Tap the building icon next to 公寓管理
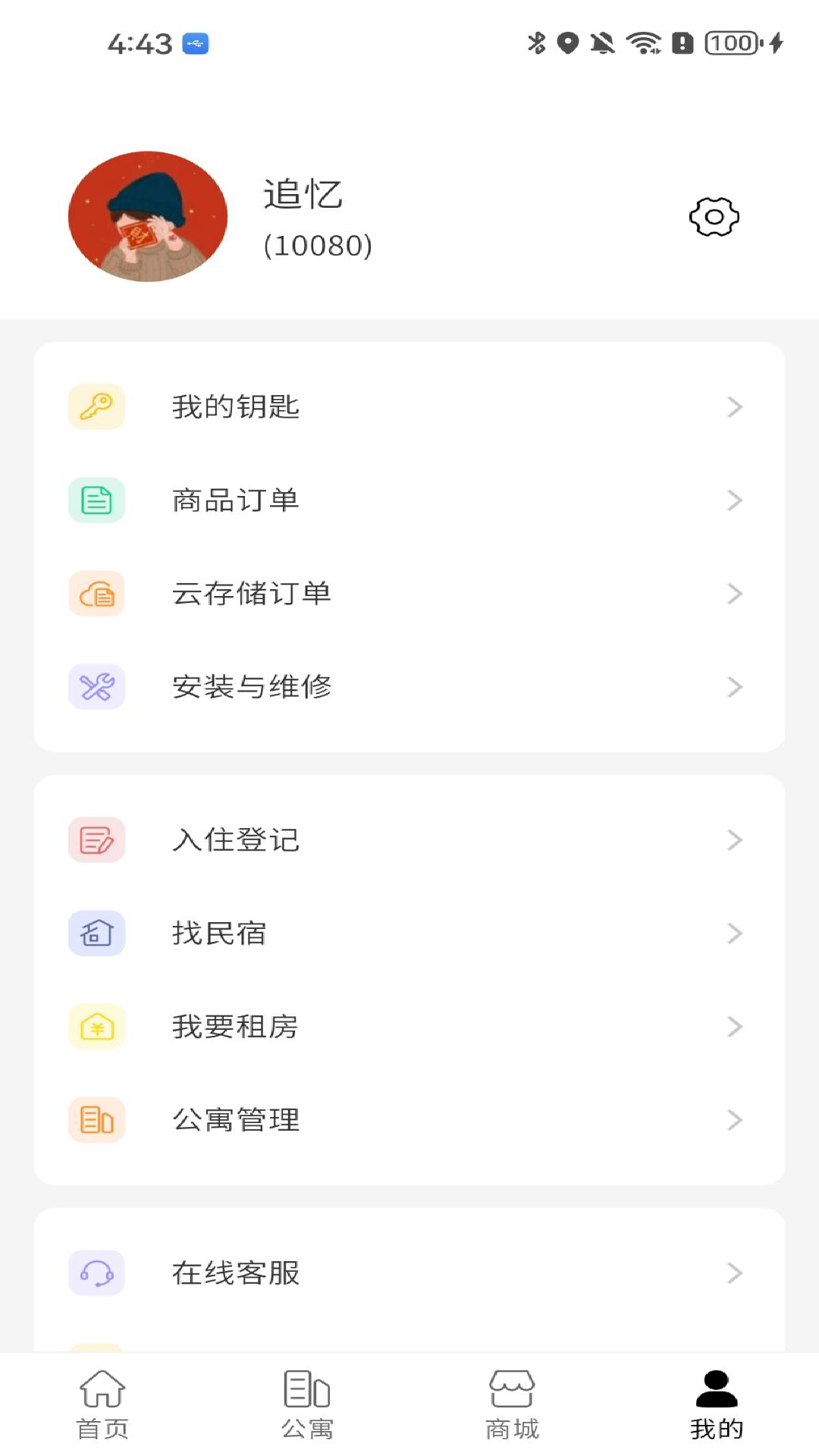The image size is (819, 1456). coord(96,1120)
